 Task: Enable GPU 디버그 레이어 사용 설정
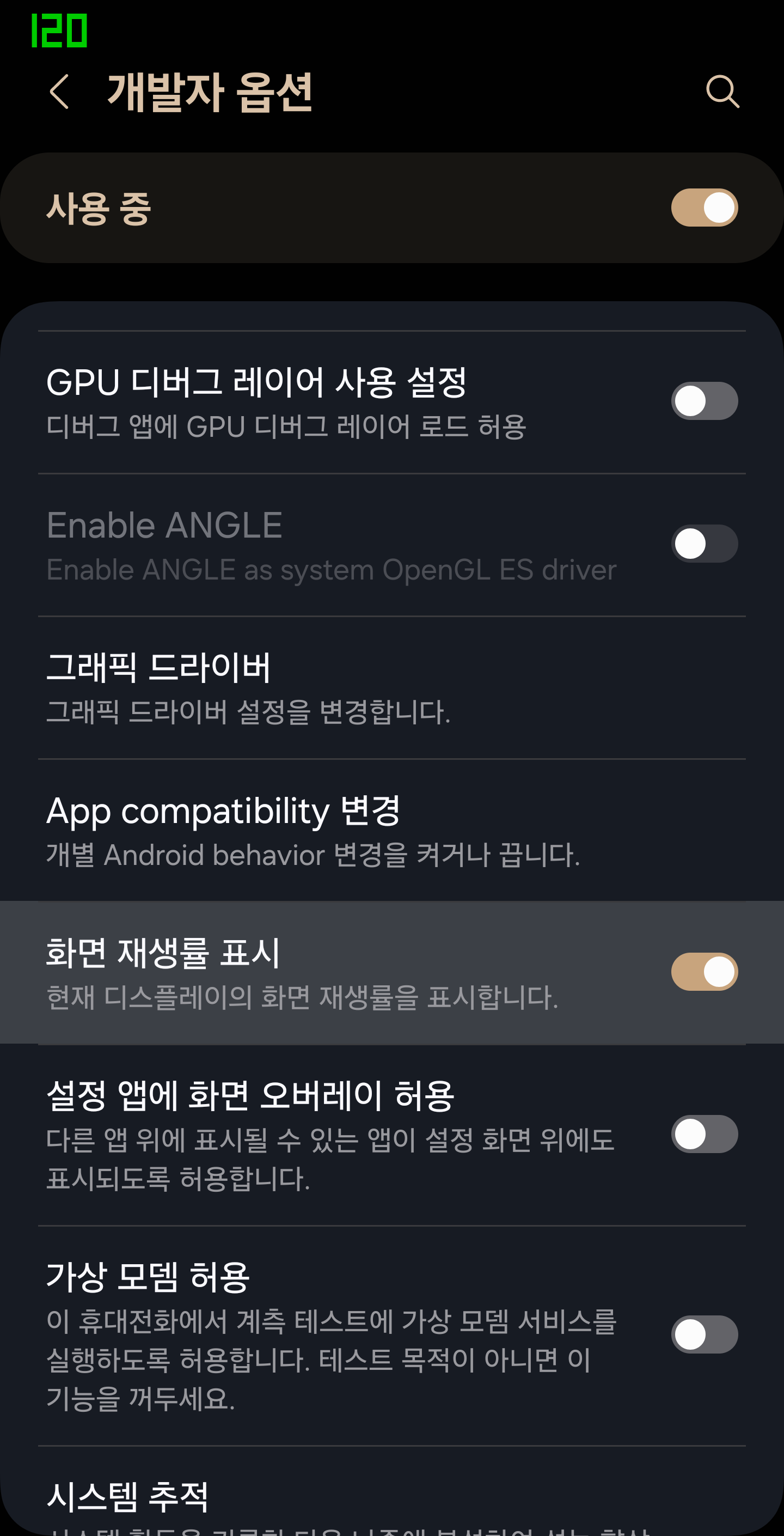coord(704,401)
